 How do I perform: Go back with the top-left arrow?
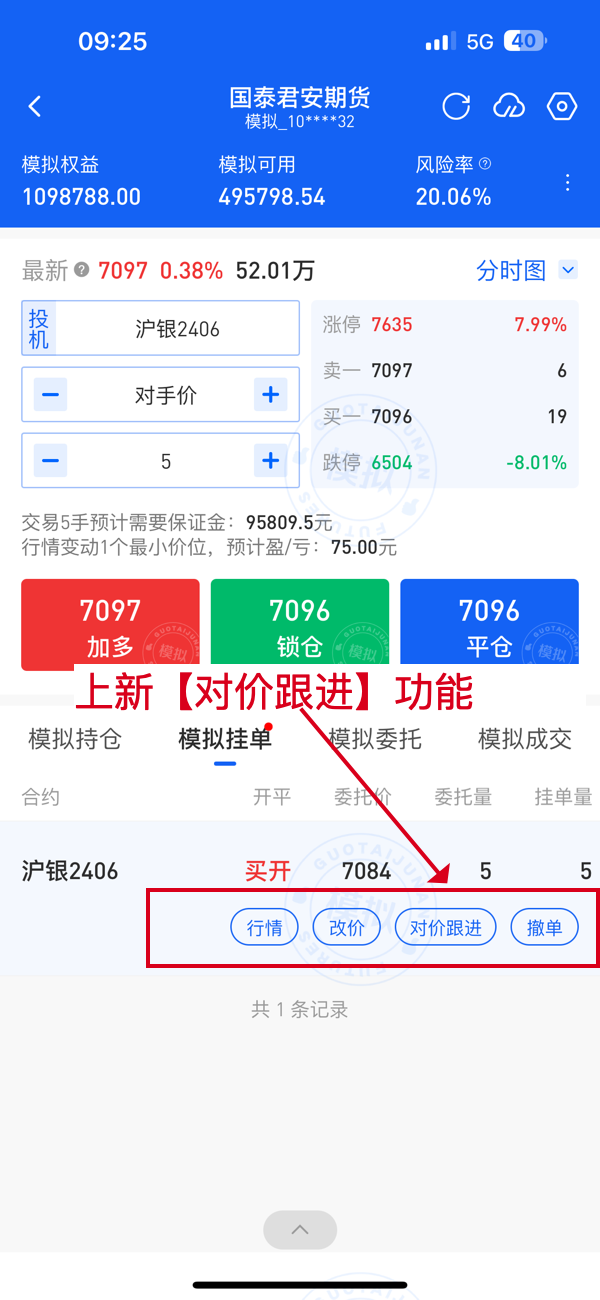point(35,107)
